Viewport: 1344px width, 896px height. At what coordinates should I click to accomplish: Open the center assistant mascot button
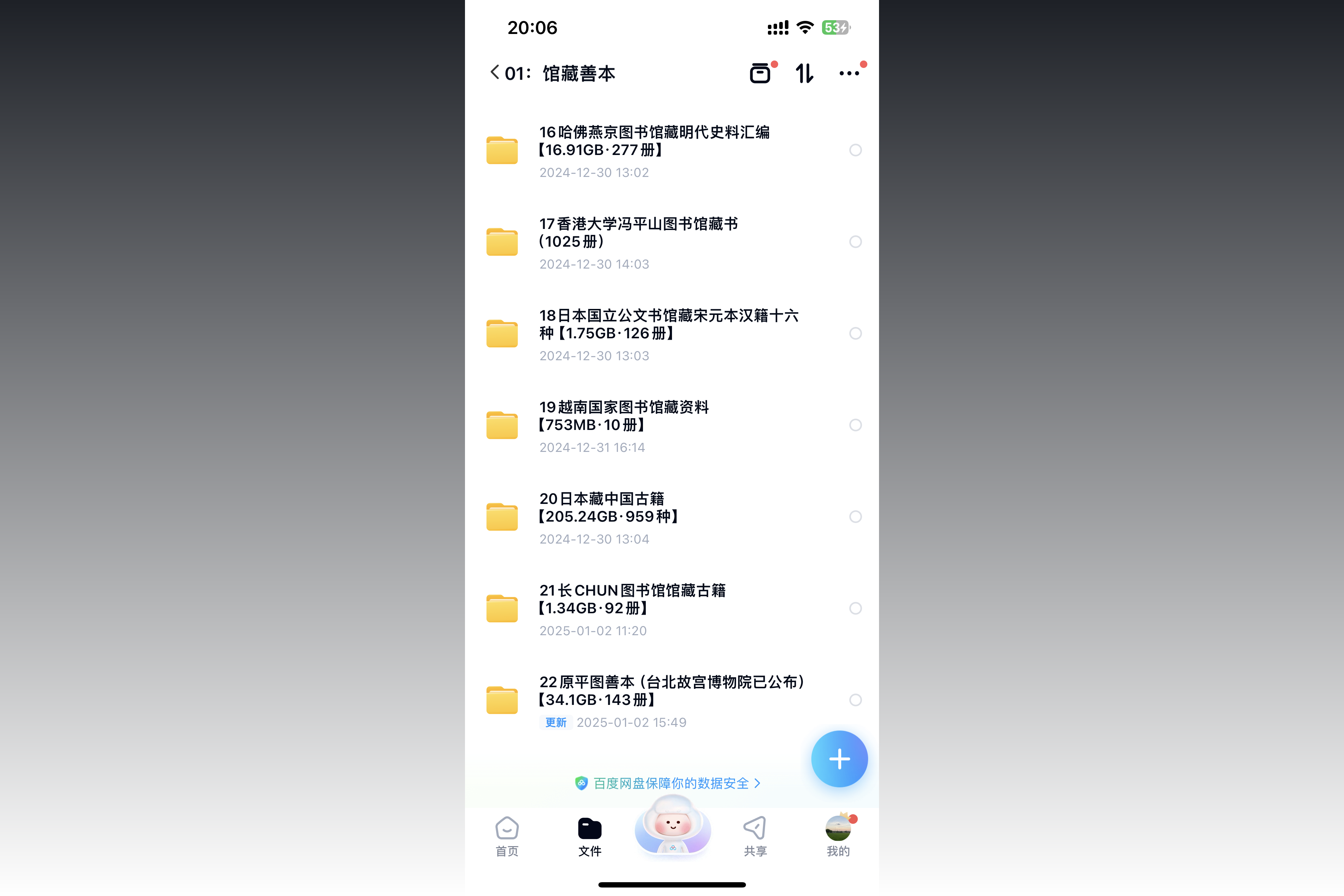[673, 827]
